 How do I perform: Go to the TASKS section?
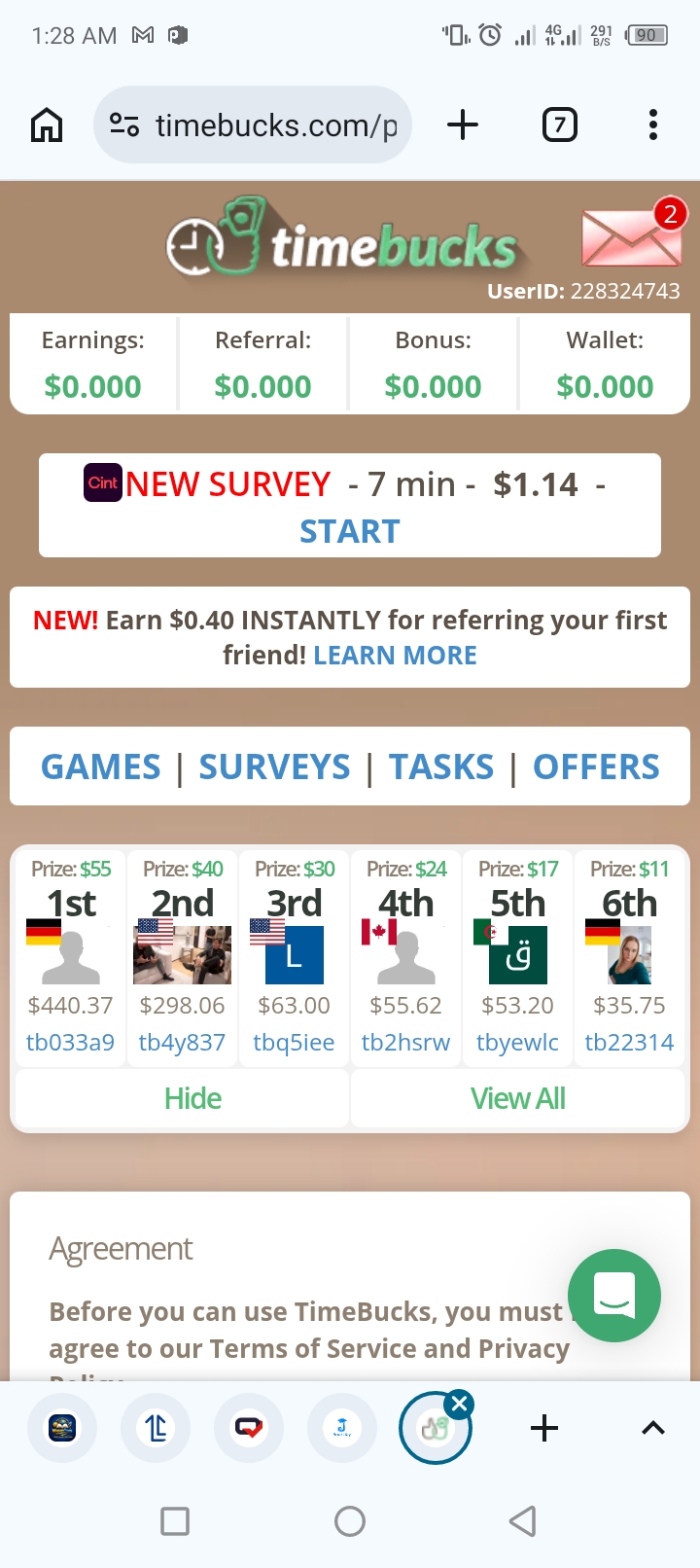point(441,767)
